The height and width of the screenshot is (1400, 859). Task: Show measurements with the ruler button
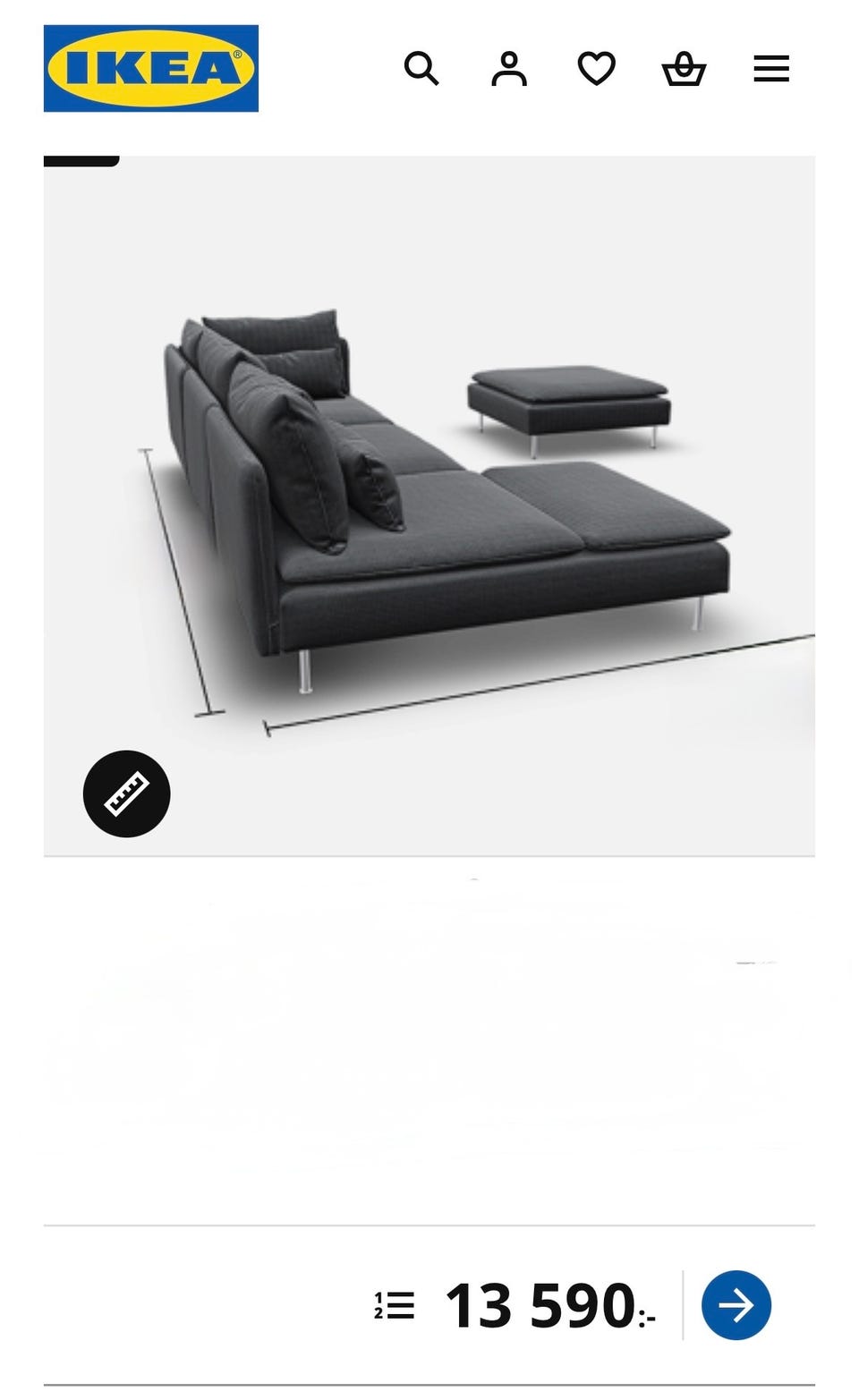pos(127,793)
